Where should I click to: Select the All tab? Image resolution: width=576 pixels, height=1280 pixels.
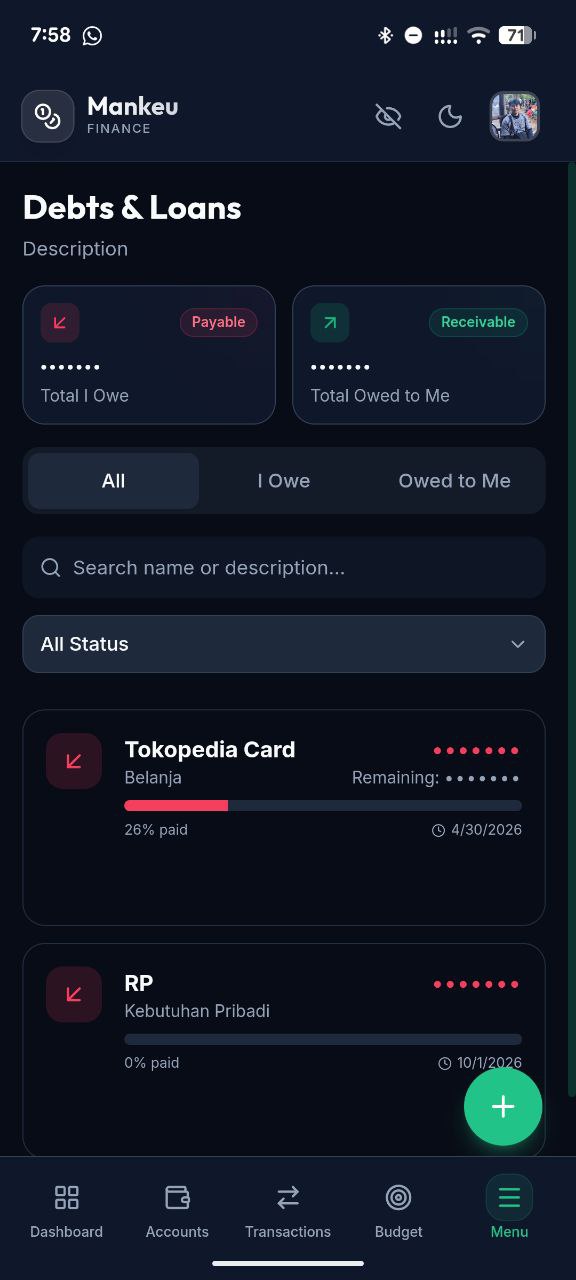point(114,481)
